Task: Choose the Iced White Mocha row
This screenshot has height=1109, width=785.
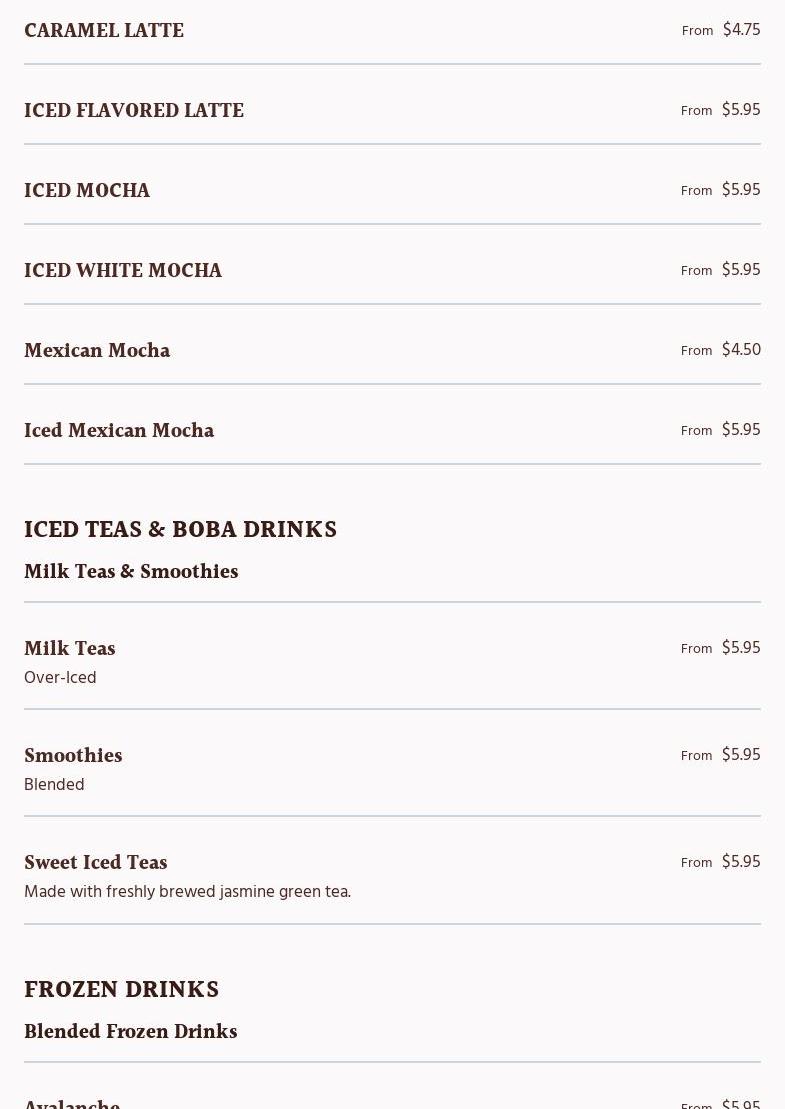Action: point(123,271)
